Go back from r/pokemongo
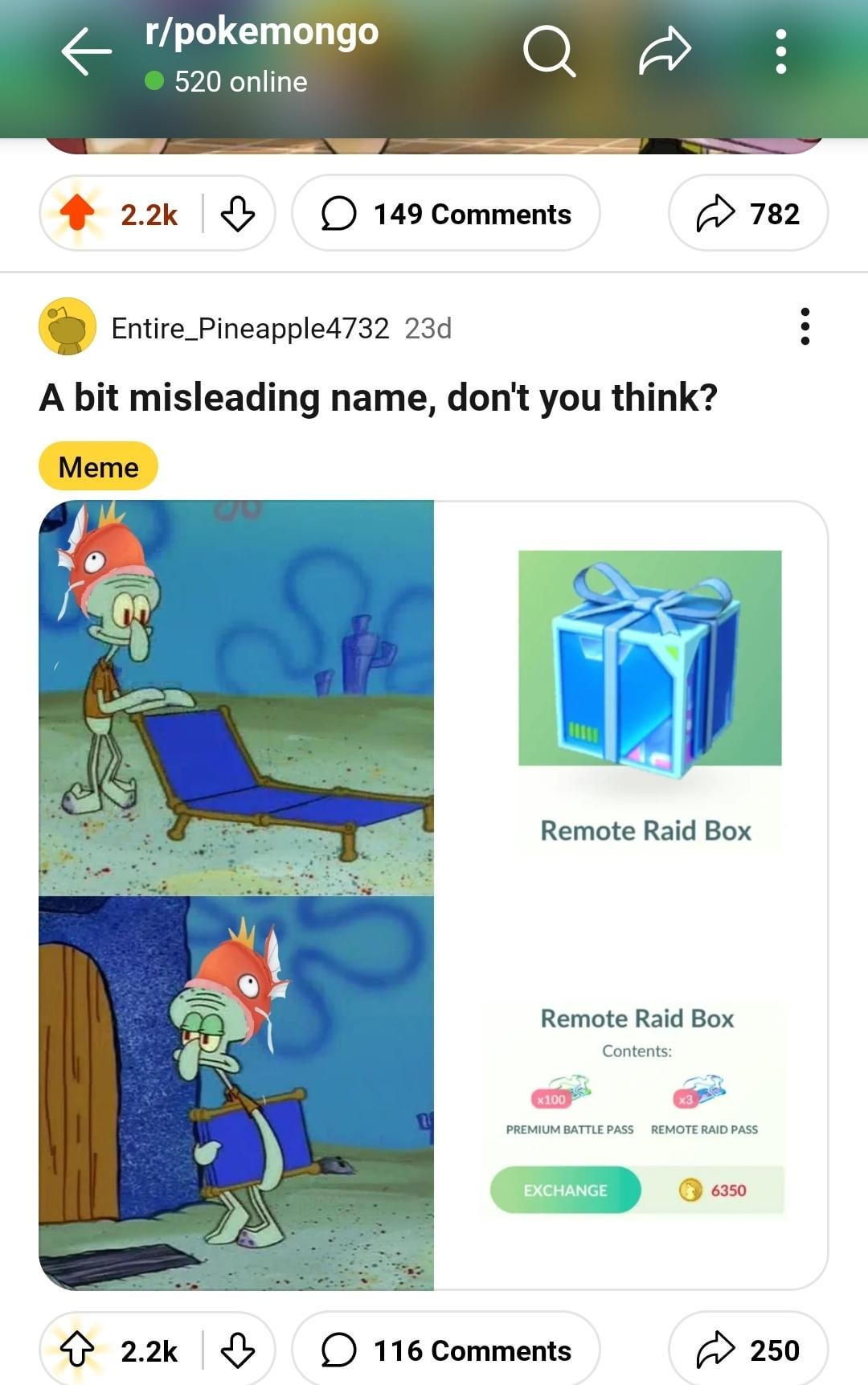This screenshot has height=1385, width=868. [87, 51]
